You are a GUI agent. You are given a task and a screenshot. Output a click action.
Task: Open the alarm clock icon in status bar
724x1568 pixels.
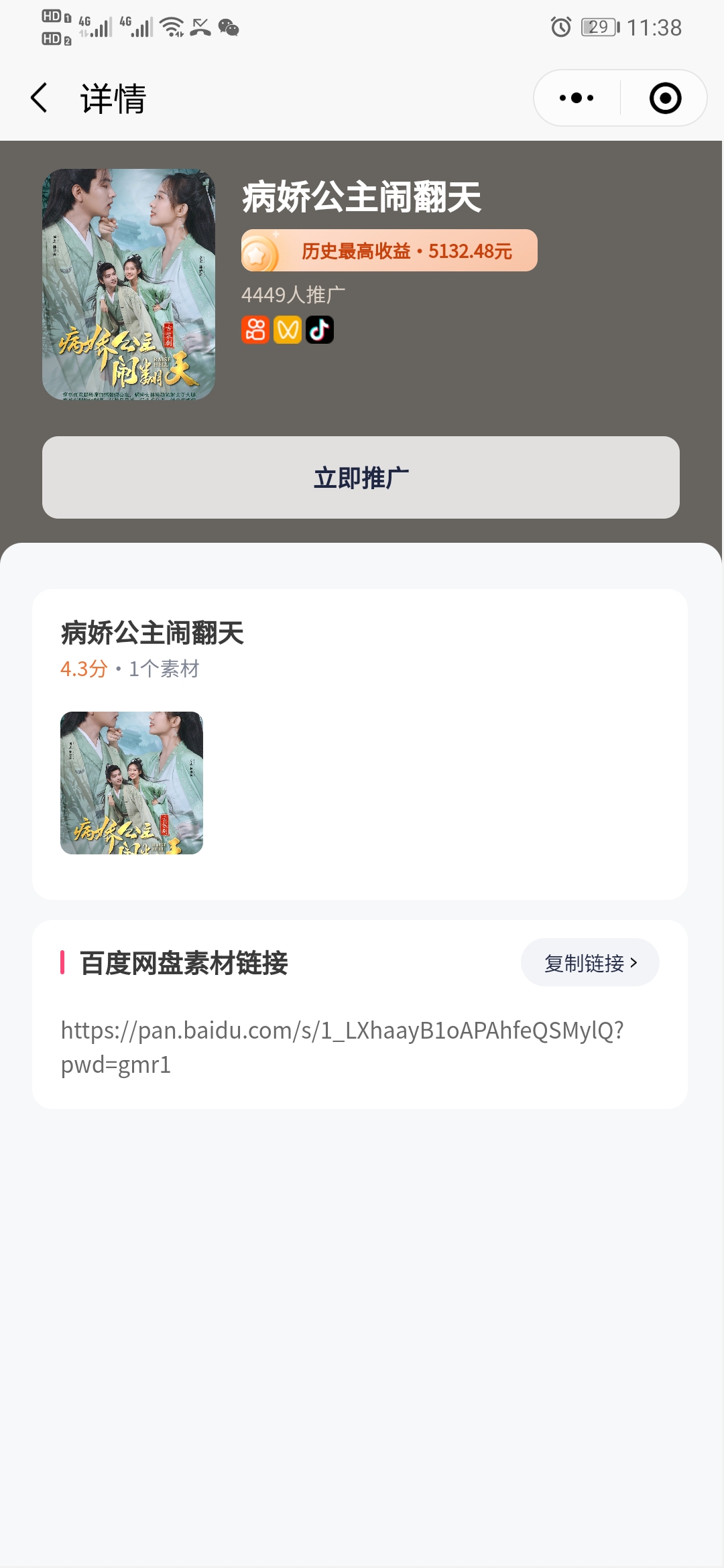[x=558, y=27]
